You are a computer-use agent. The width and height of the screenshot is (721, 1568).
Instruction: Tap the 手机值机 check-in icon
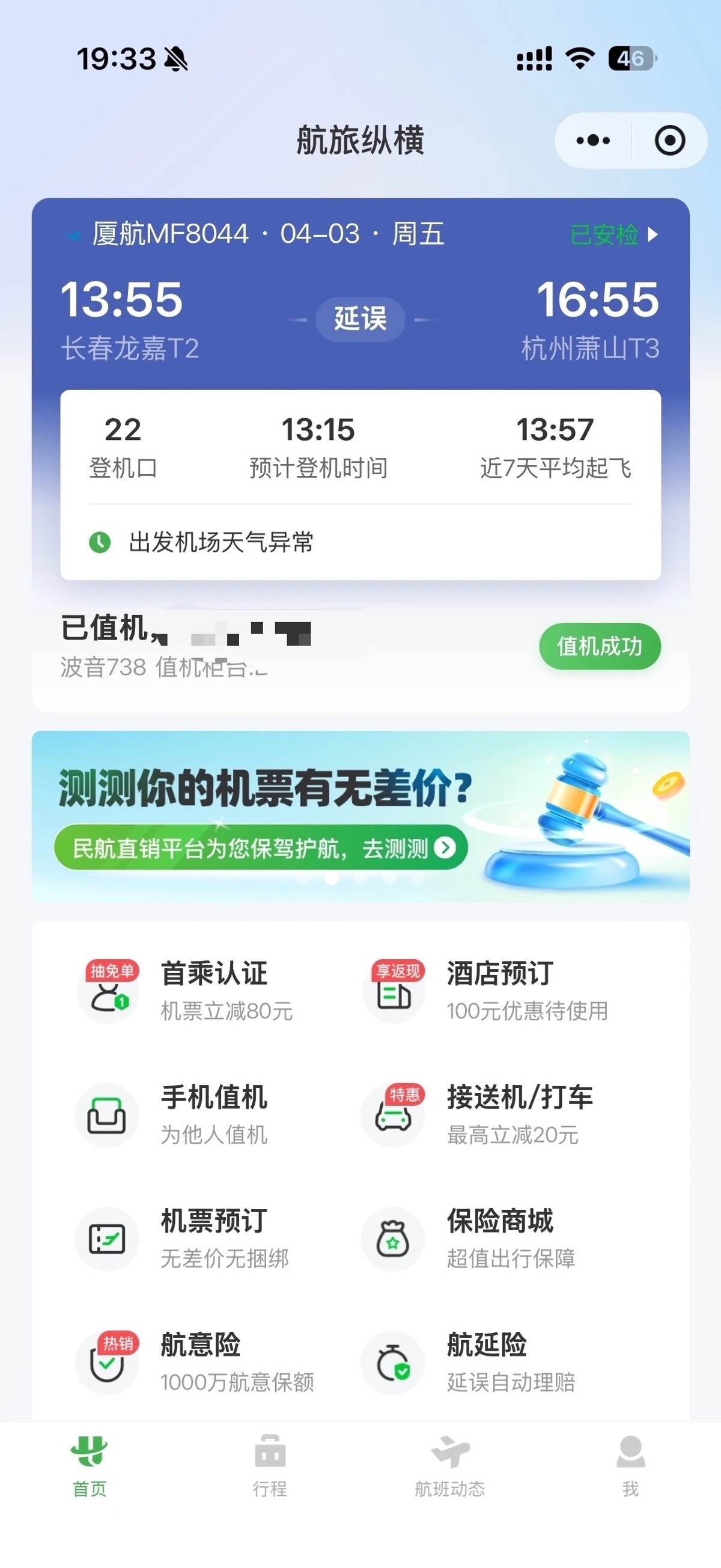(108, 1115)
